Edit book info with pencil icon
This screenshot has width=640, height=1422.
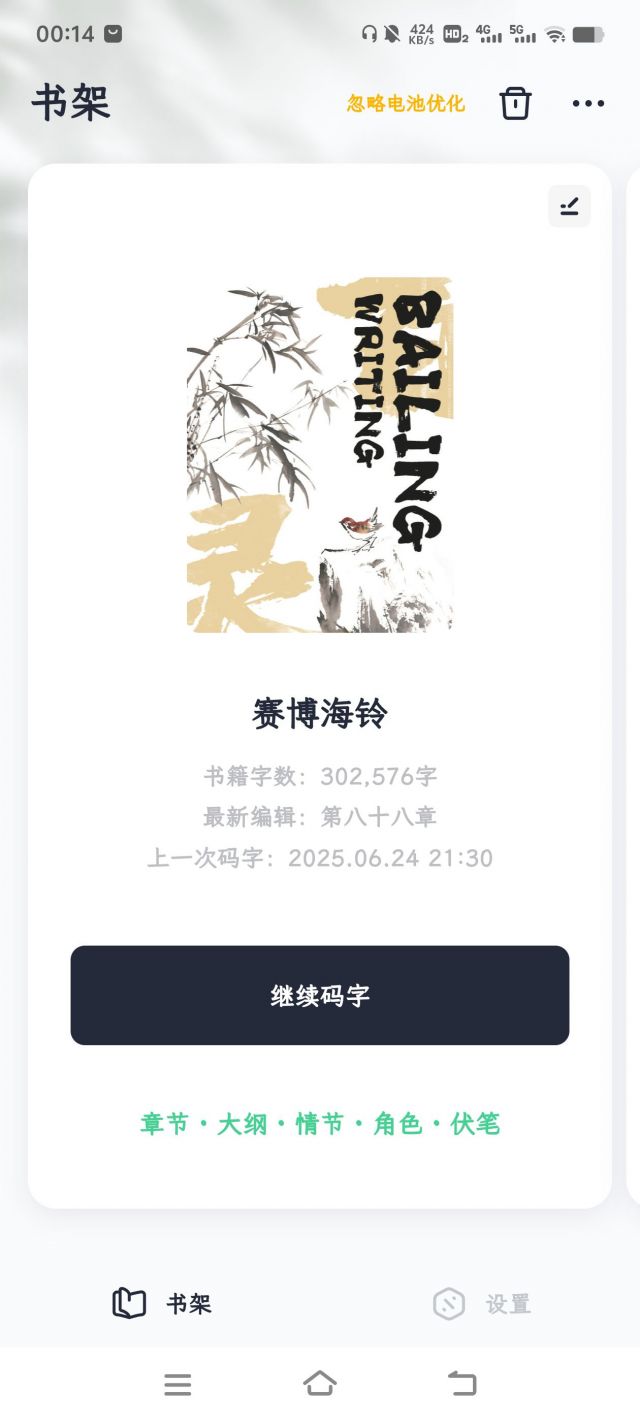point(569,207)
